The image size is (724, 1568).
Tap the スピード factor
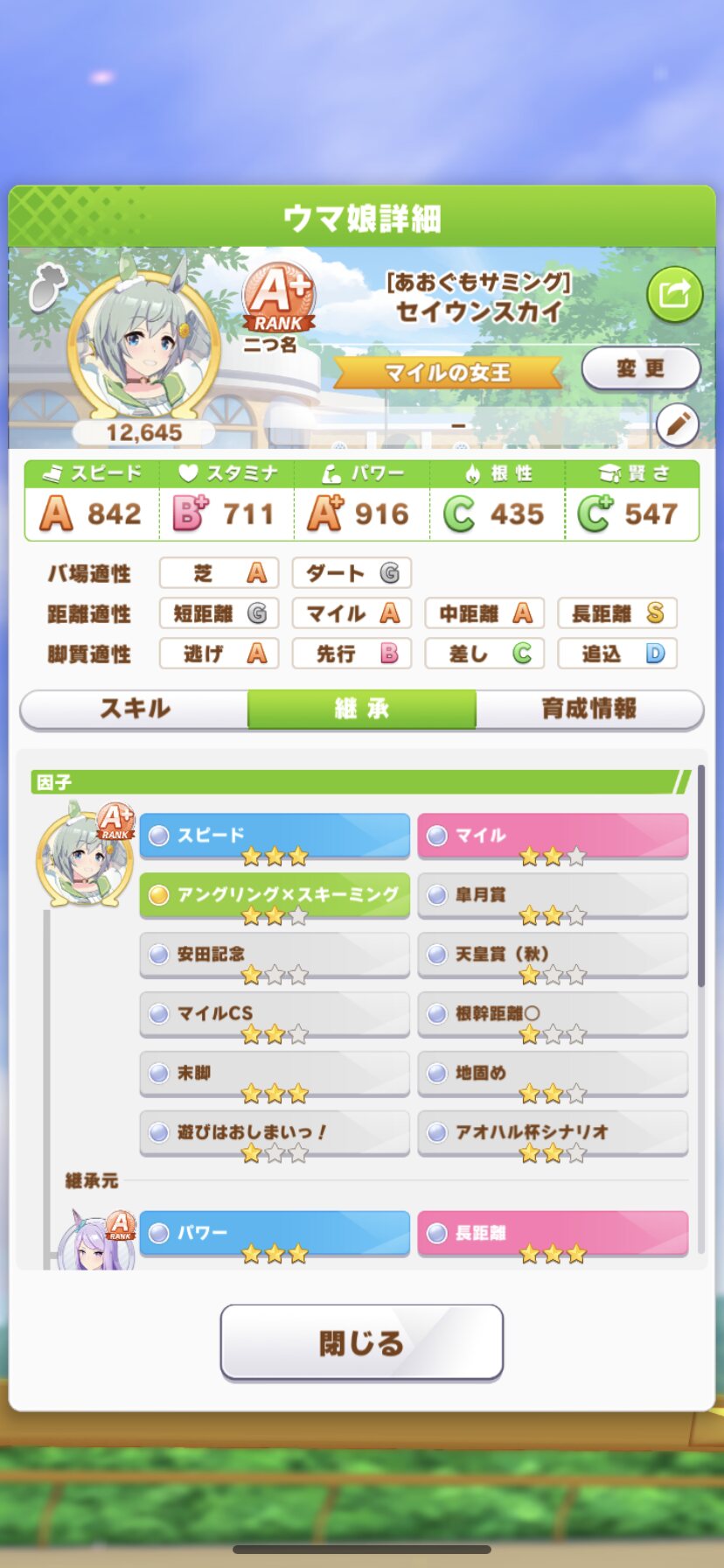275,836
